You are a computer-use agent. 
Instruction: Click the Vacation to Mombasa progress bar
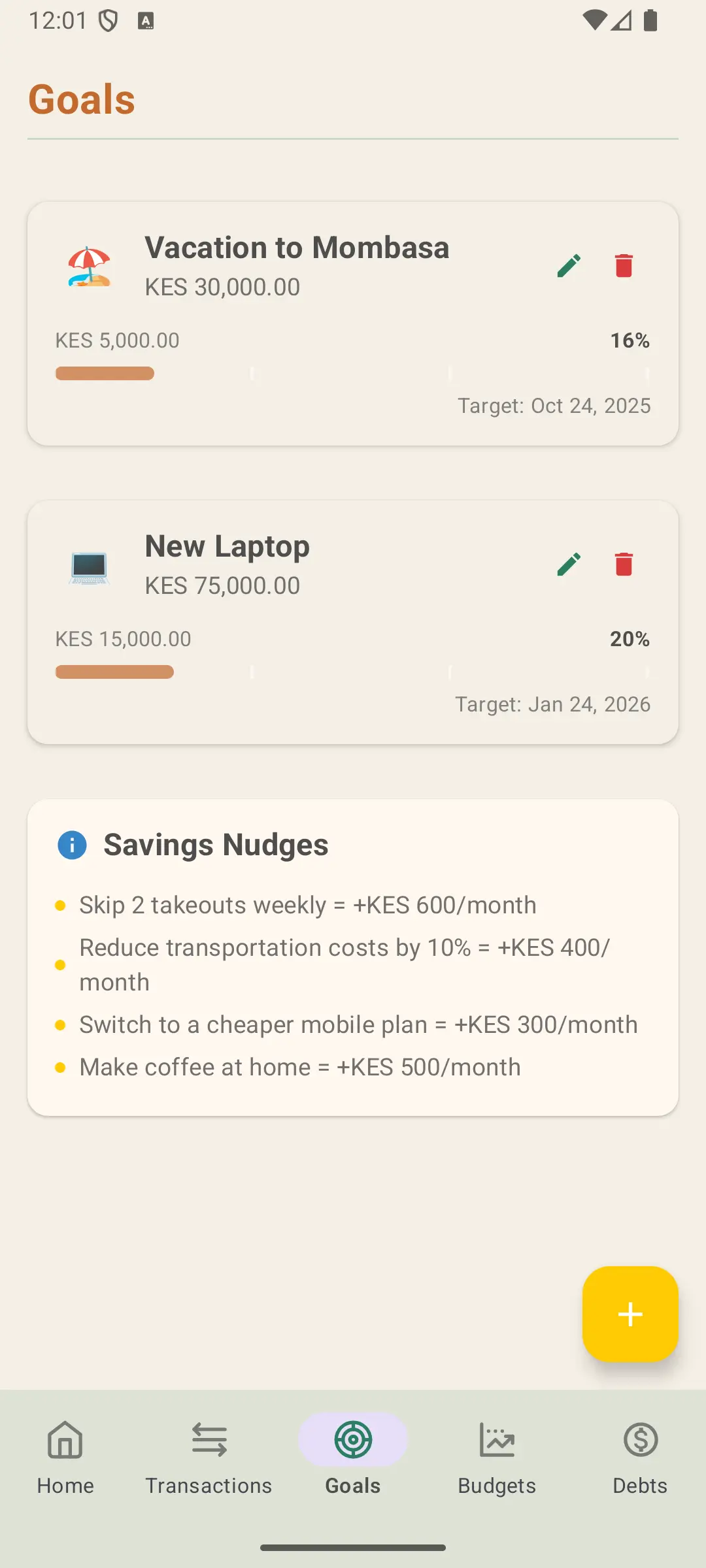point(353,373)
